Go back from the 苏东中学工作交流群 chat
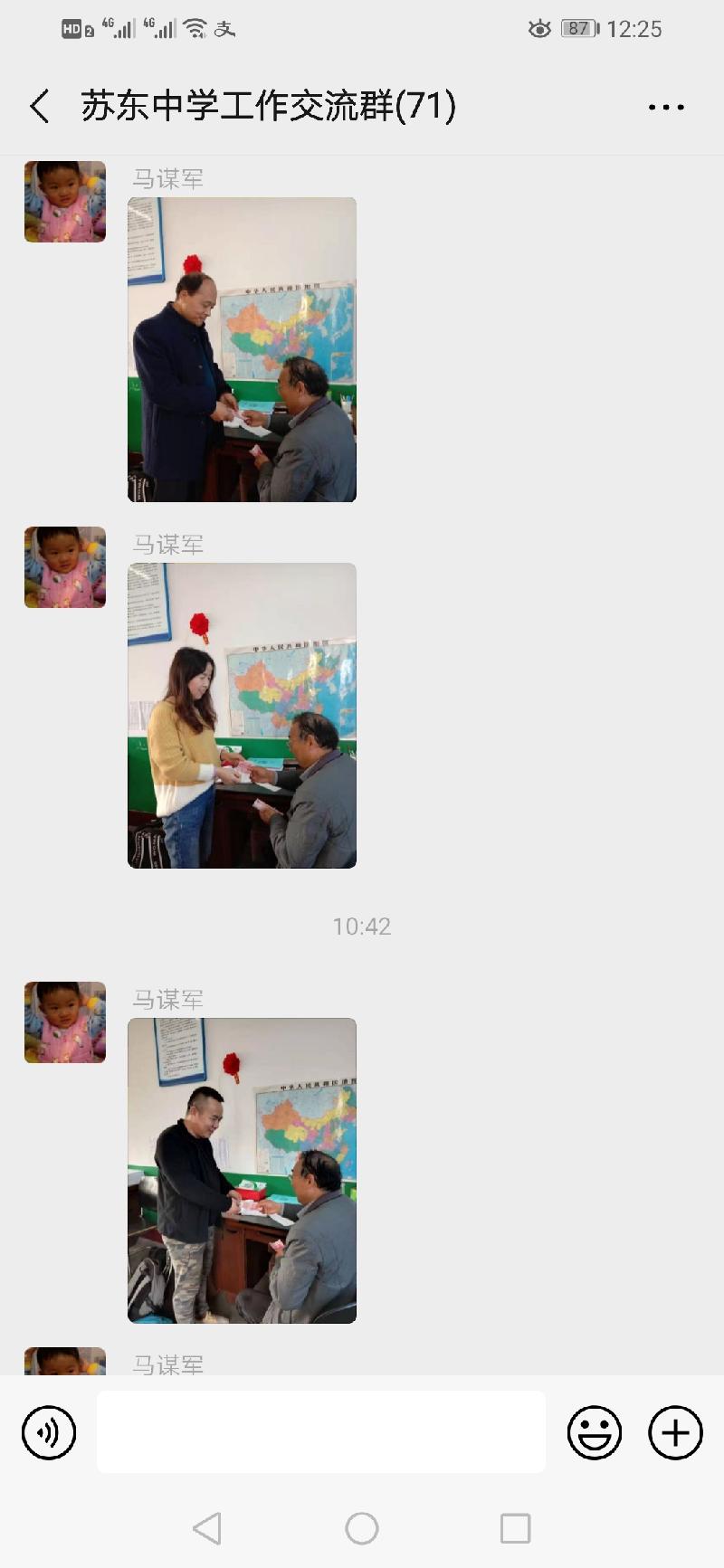 coord(40,107)
